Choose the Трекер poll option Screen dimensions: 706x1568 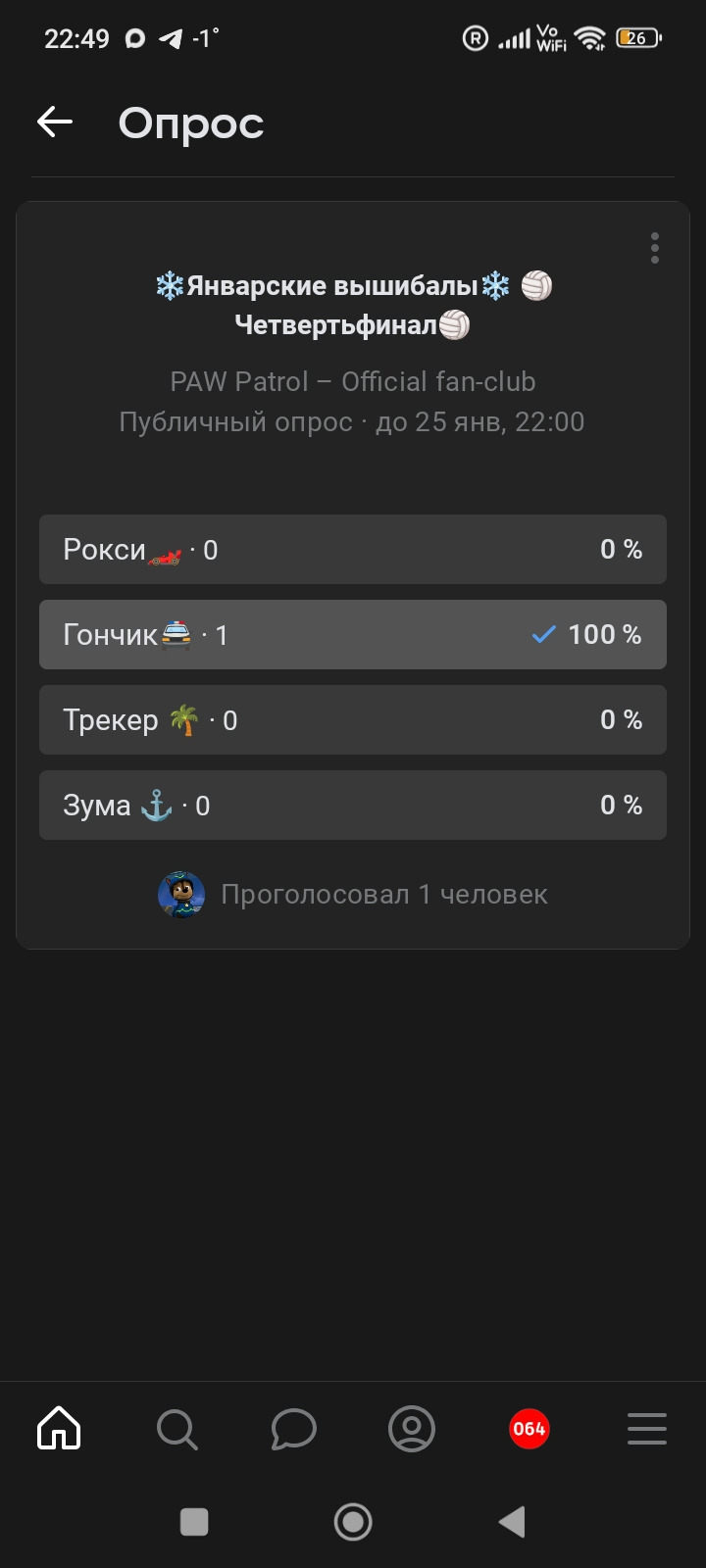[352, 720]
